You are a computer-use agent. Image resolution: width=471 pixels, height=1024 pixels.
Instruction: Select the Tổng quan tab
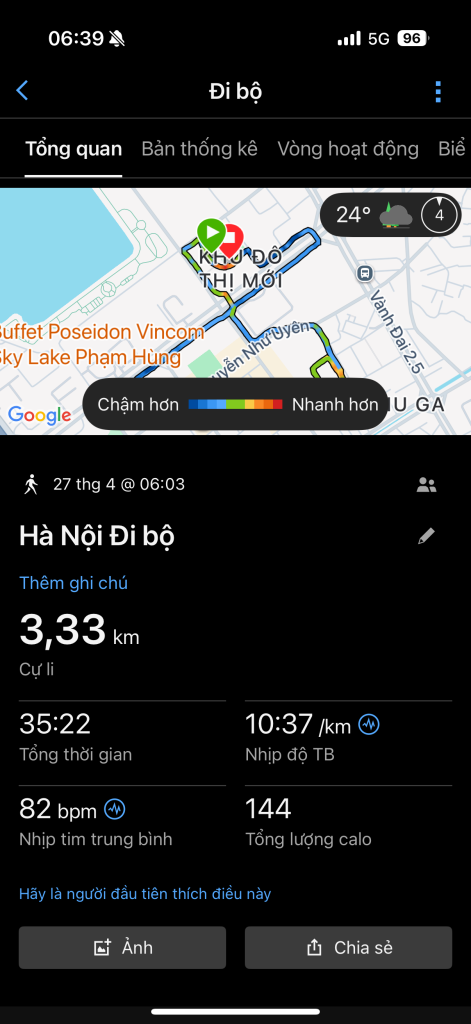[73, 149]
